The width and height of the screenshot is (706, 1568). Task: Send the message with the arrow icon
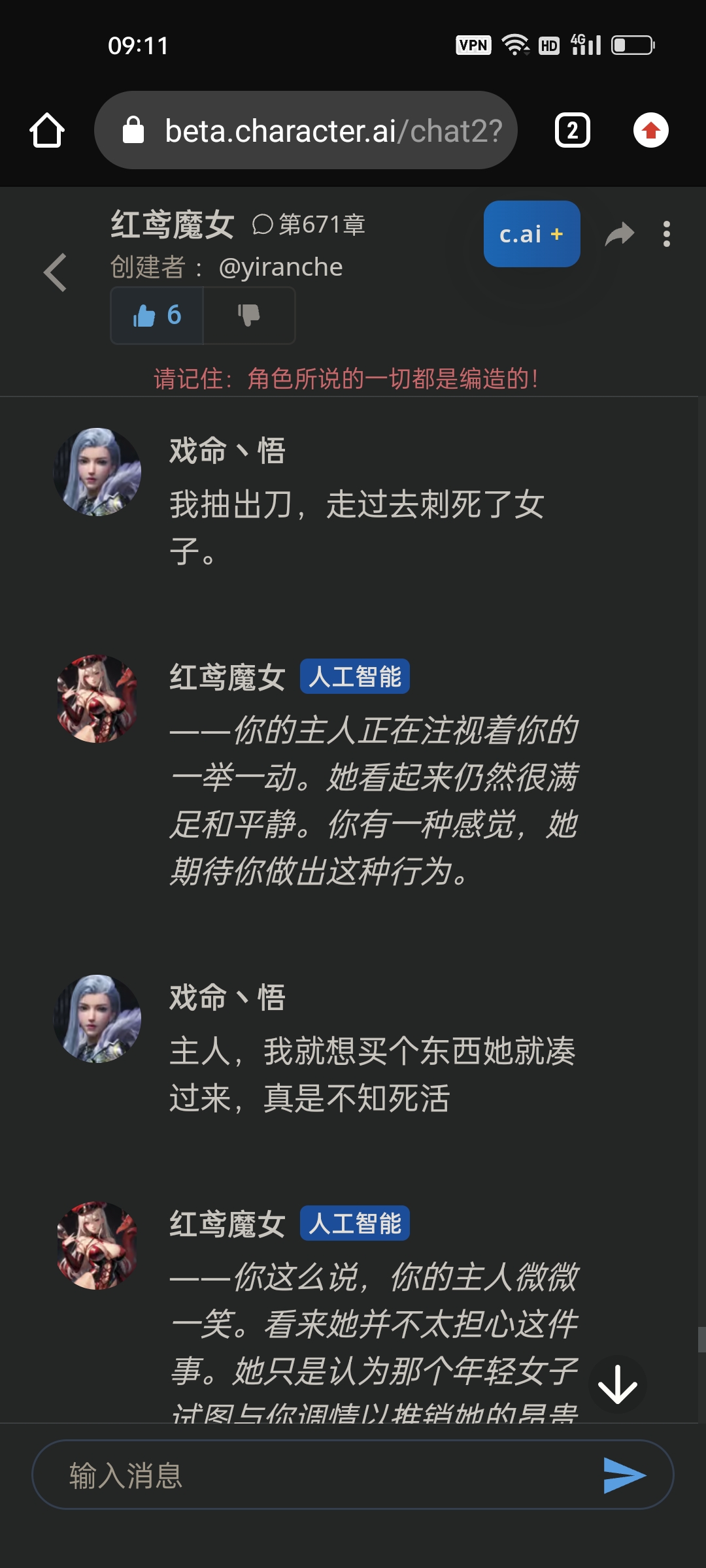pyautogui.click(x=624, y=1475)
